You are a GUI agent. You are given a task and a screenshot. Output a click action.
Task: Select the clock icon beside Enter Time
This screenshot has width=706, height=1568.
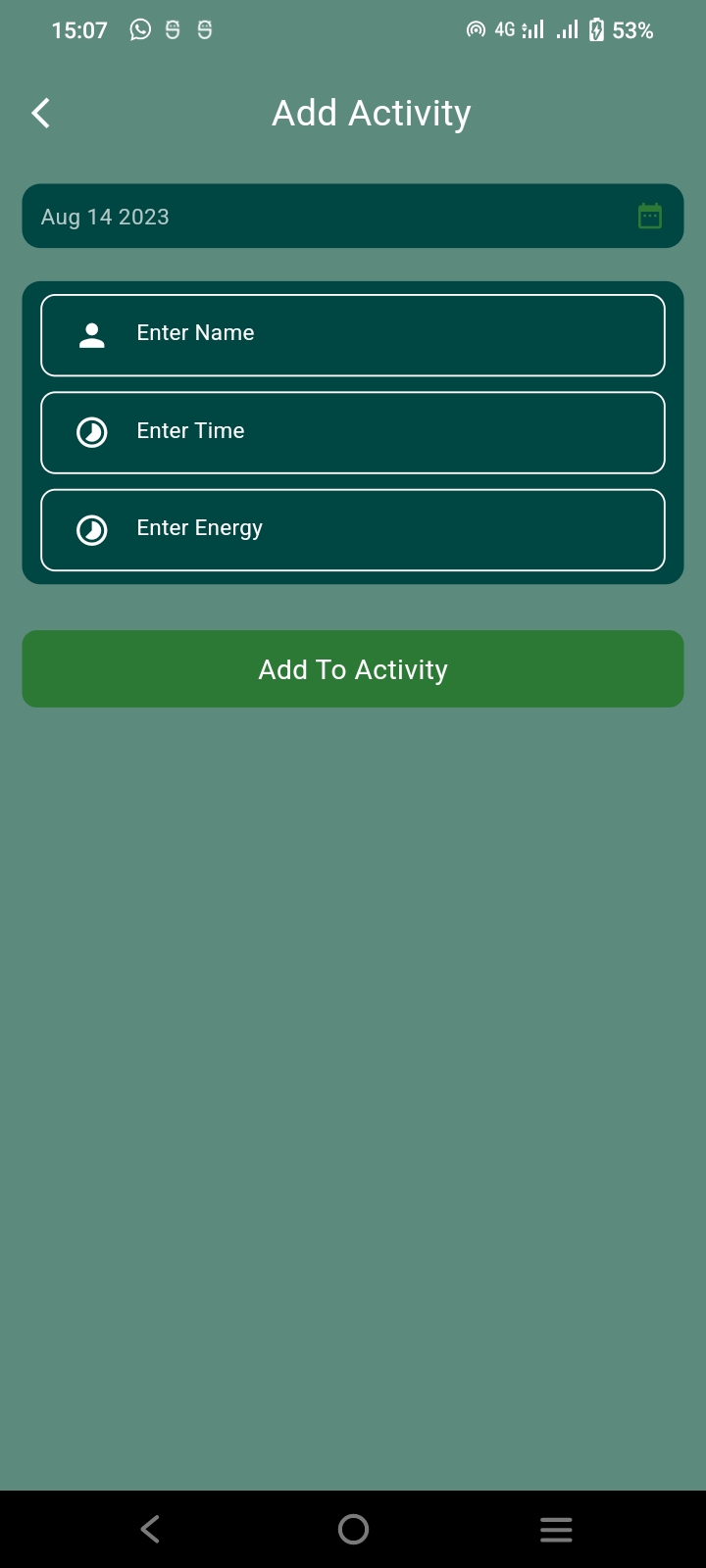click(91, 431)
